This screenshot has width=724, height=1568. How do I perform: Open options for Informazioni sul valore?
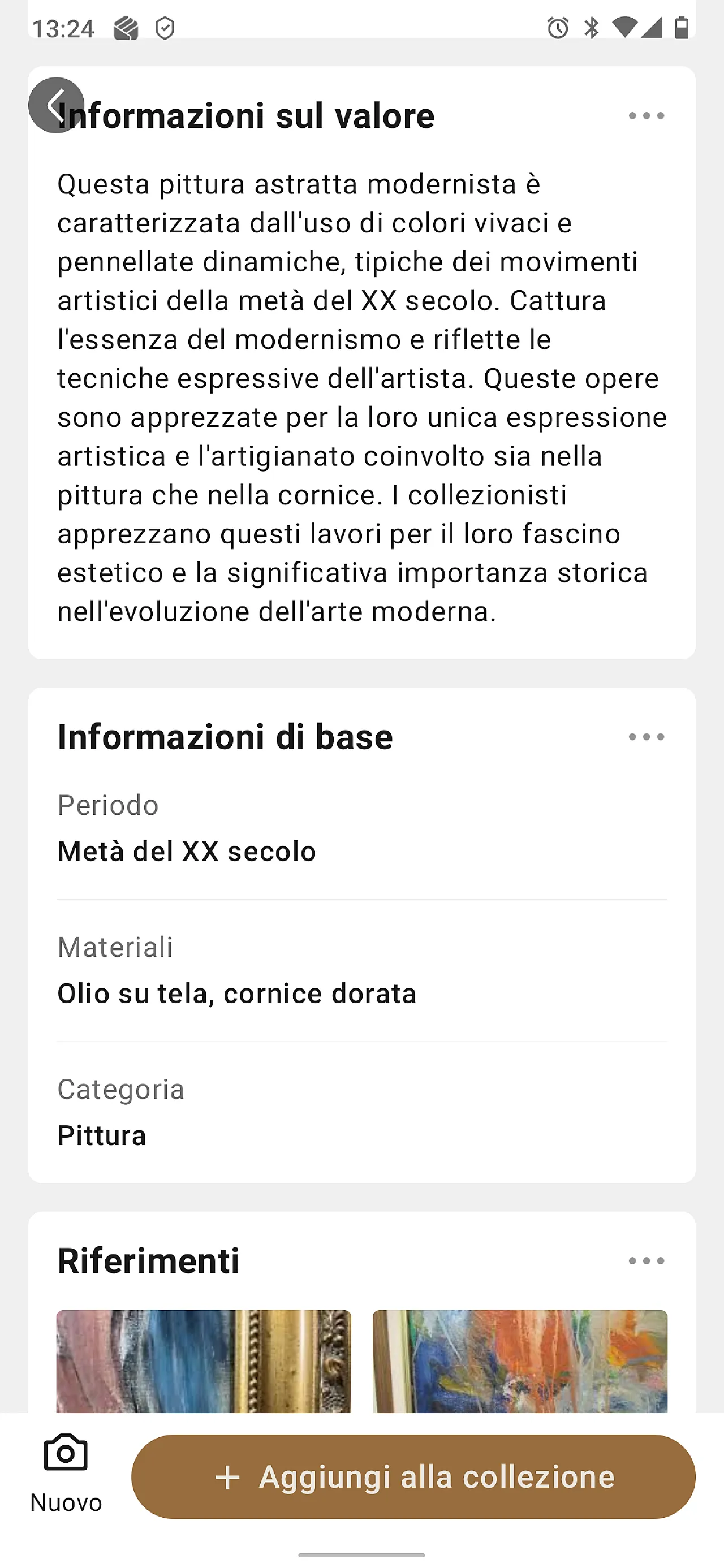646,116
